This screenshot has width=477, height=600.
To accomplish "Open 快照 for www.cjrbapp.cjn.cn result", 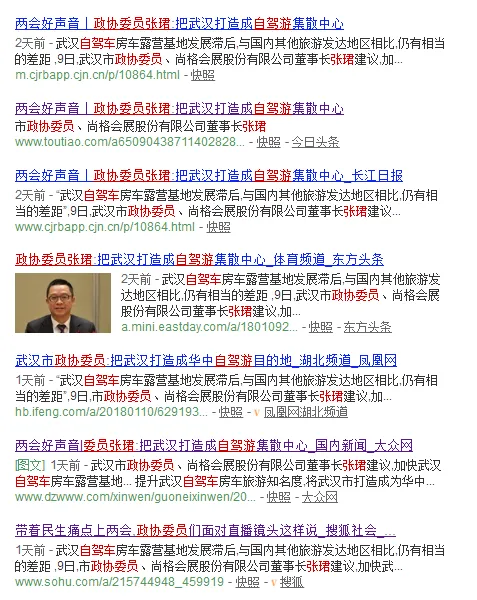I will click(218, 227).
